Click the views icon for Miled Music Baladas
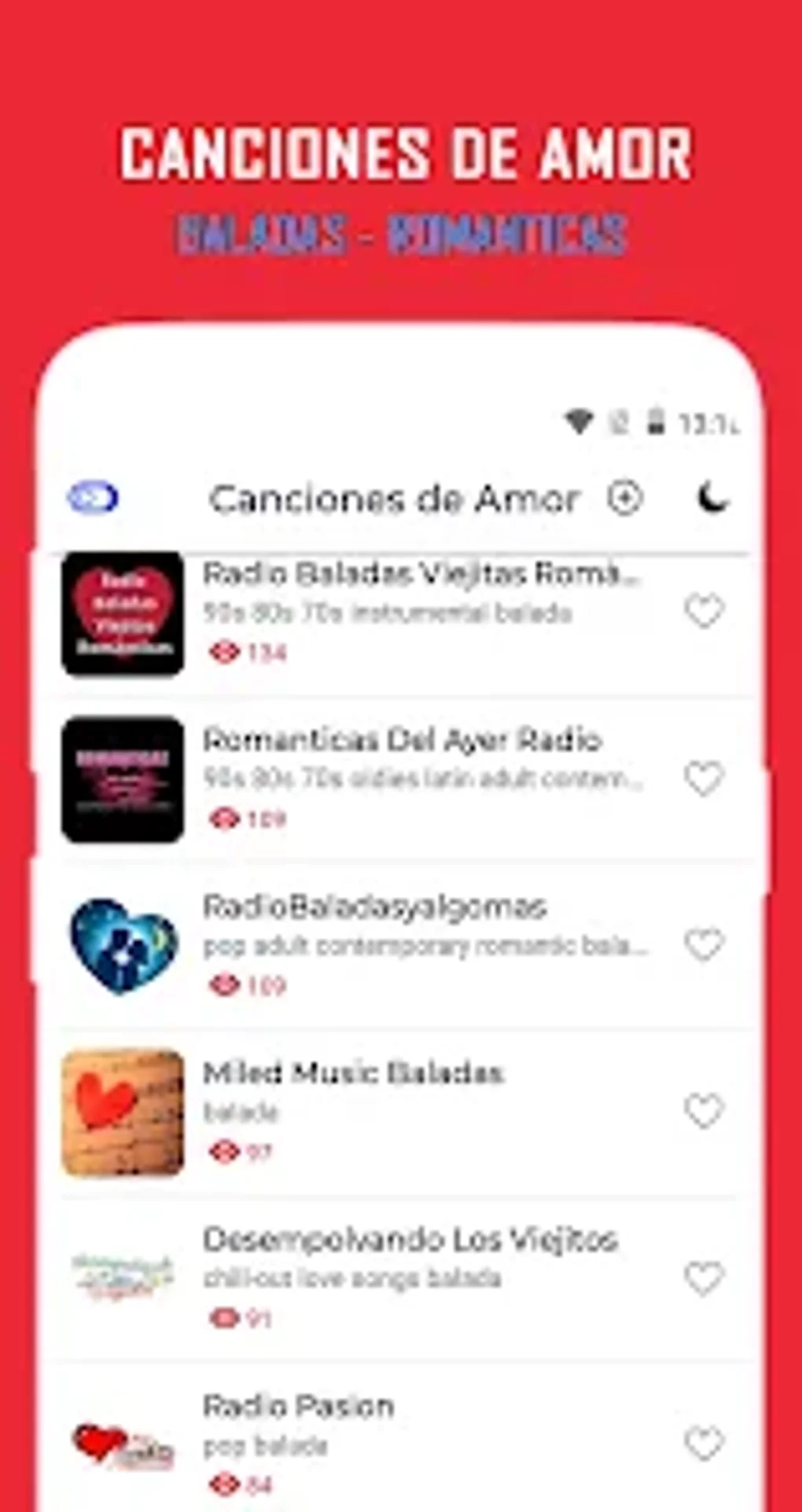Viewport: 802px width, 1512px height. click(226, 1150)
